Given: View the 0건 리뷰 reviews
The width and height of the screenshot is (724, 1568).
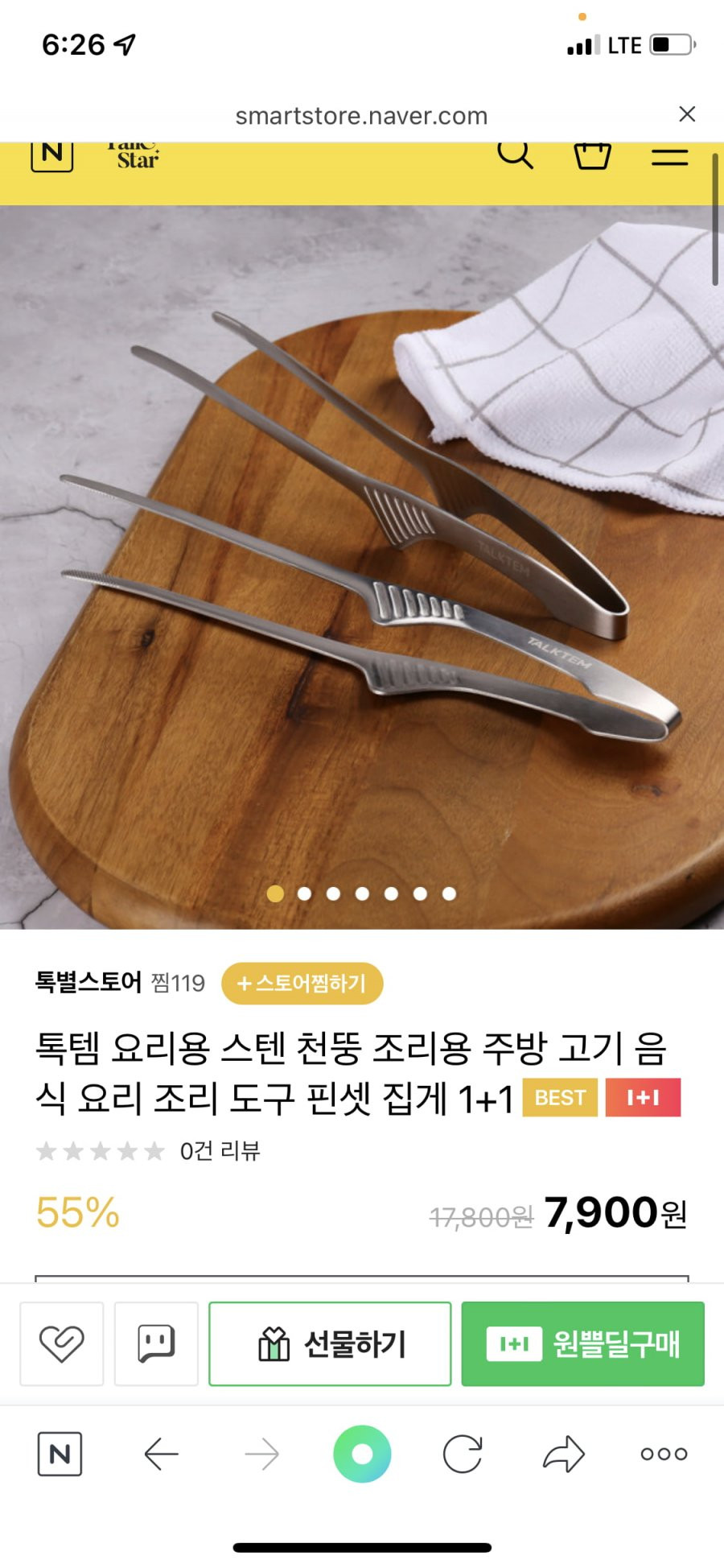Looking at the screenshot, I should pyautogui.click(x=220, y=1151).
